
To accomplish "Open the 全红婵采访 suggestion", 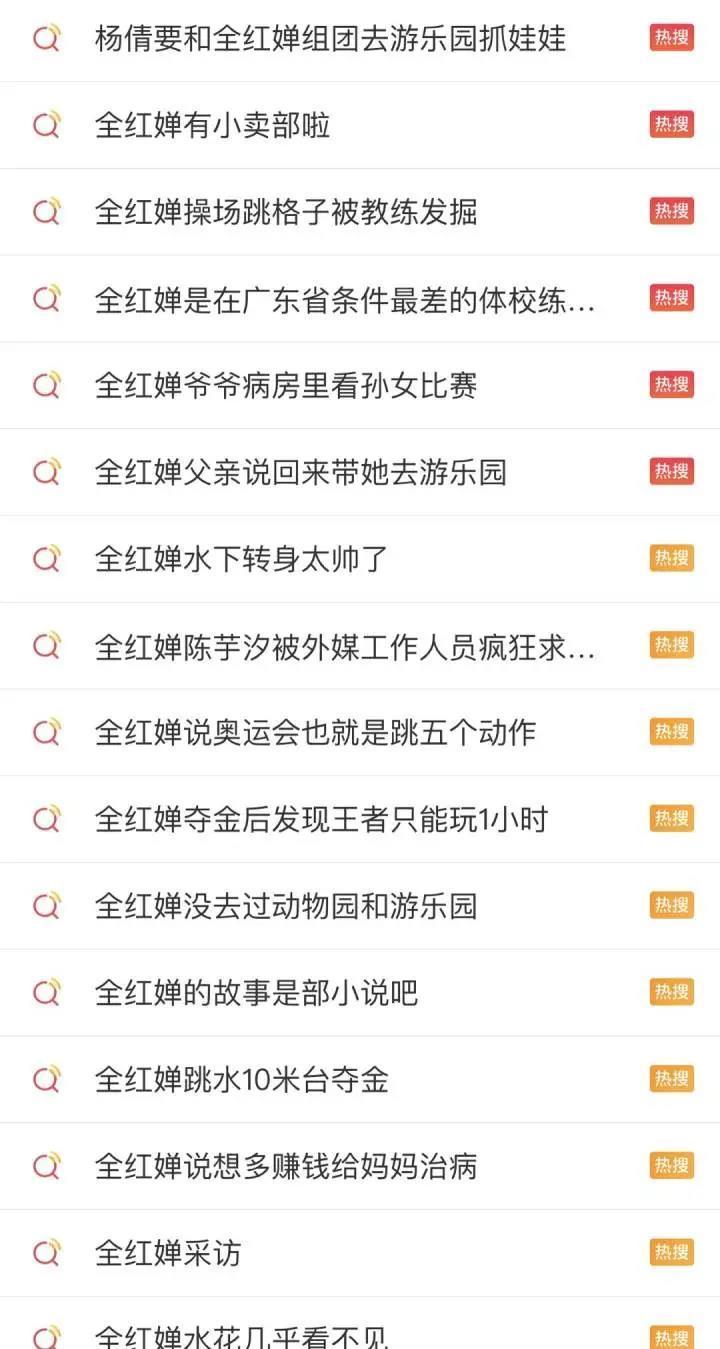I will point(360,1253).
